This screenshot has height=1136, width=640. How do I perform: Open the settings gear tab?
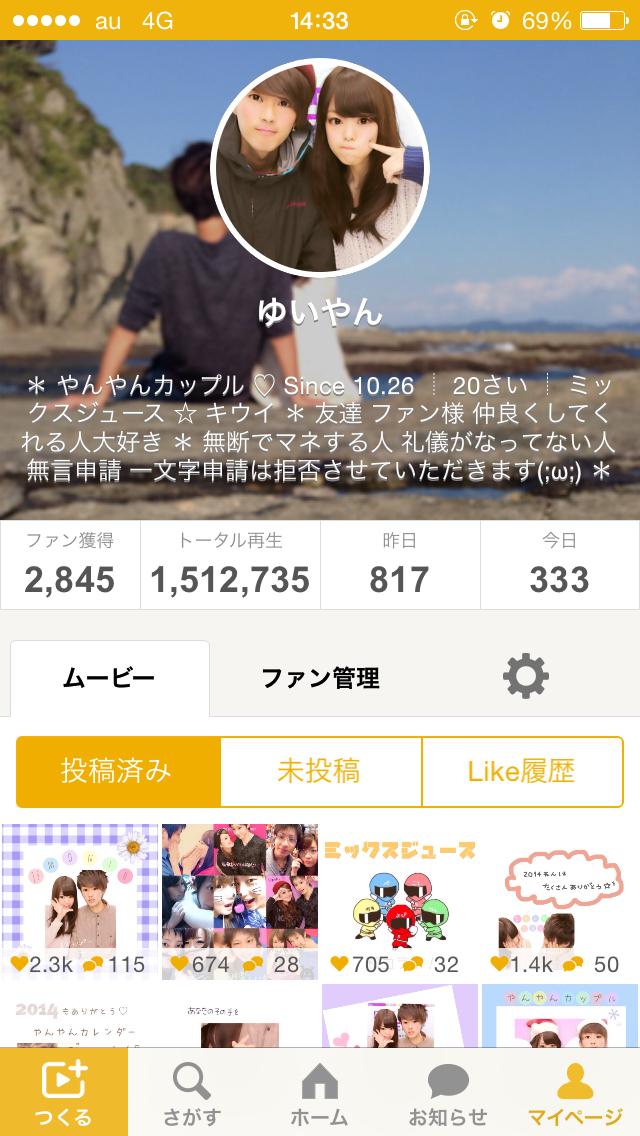pos(525,678)
